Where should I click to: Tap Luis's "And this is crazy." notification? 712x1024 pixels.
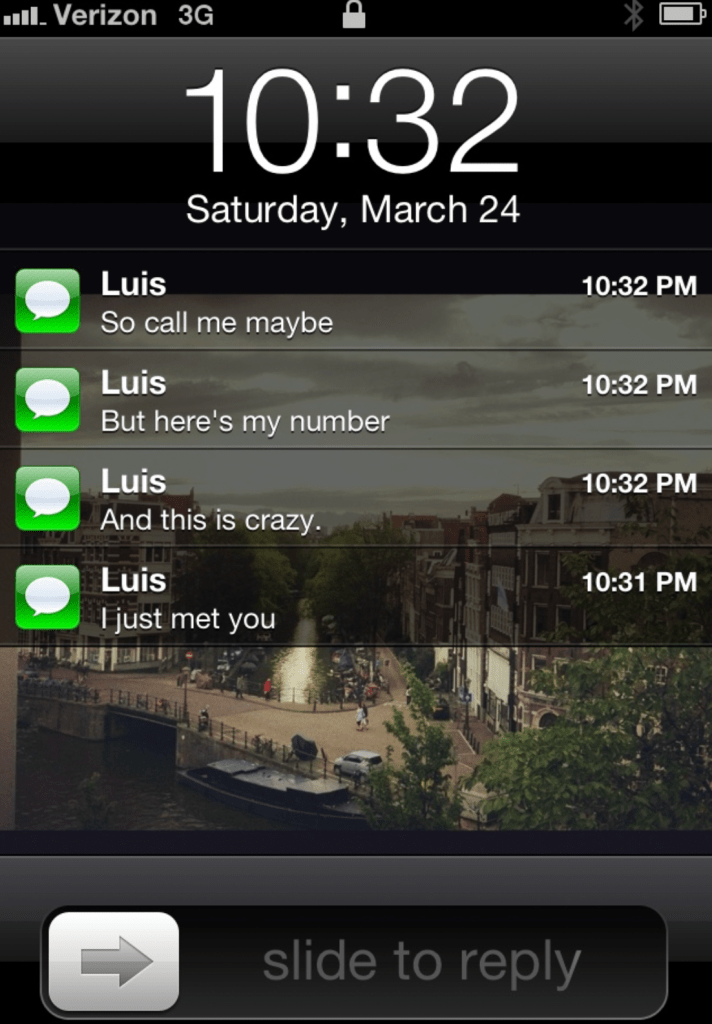tap(356, 500)
